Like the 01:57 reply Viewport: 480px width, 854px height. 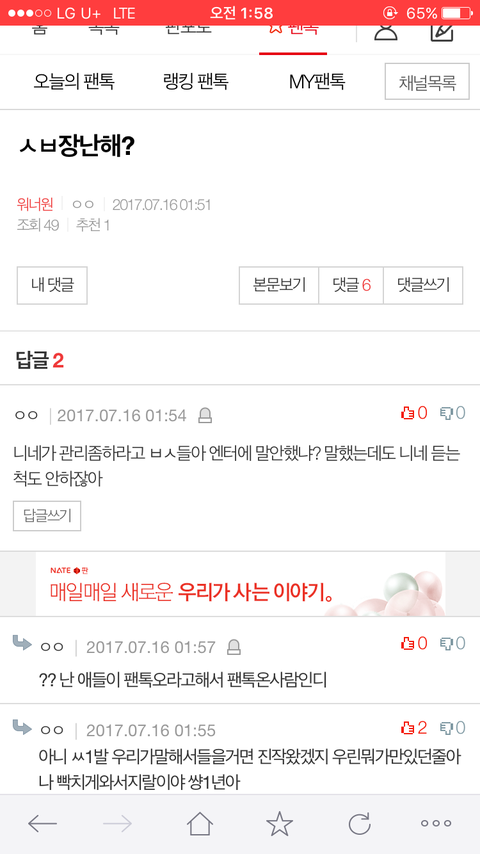pos(414,643)
